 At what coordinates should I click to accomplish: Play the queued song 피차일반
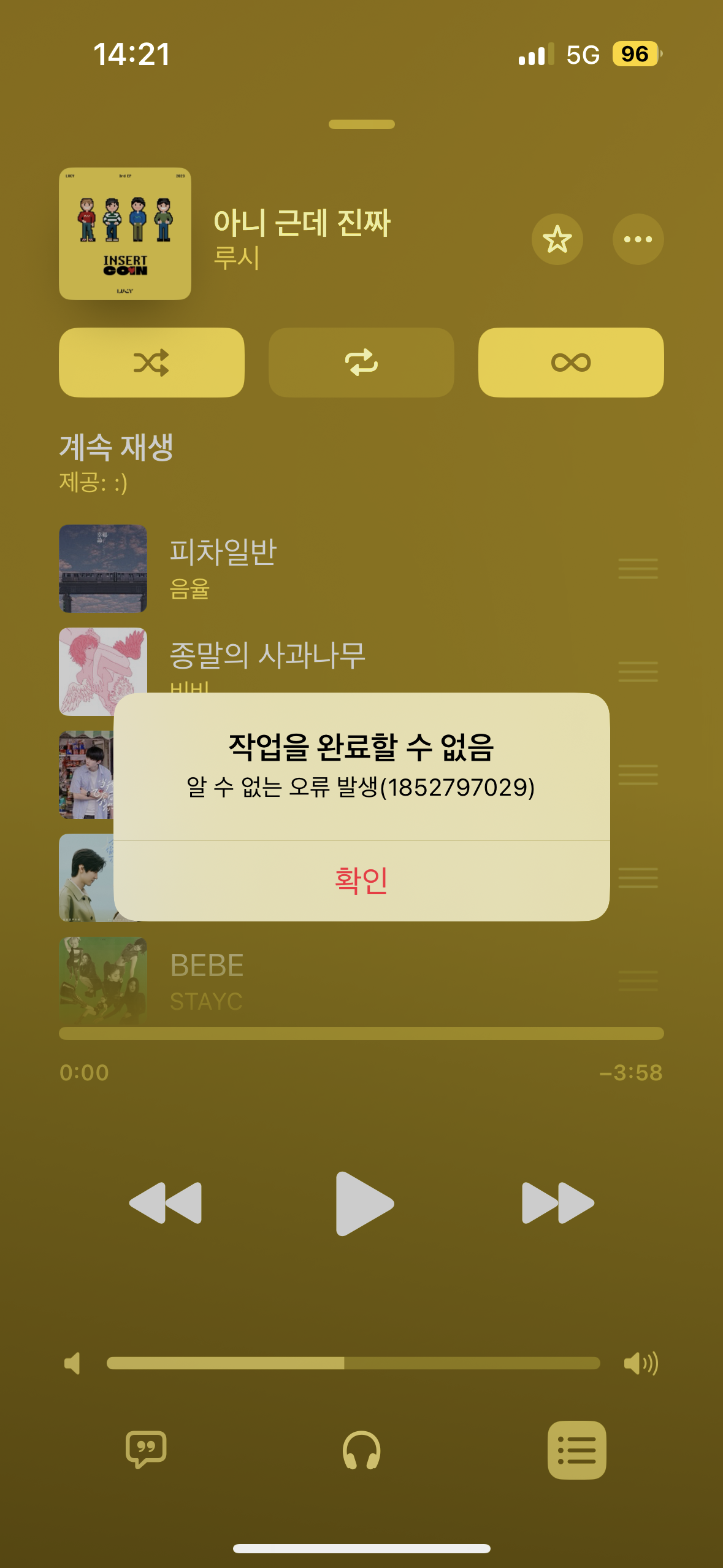pyautogui.click(x=223, y=568)
